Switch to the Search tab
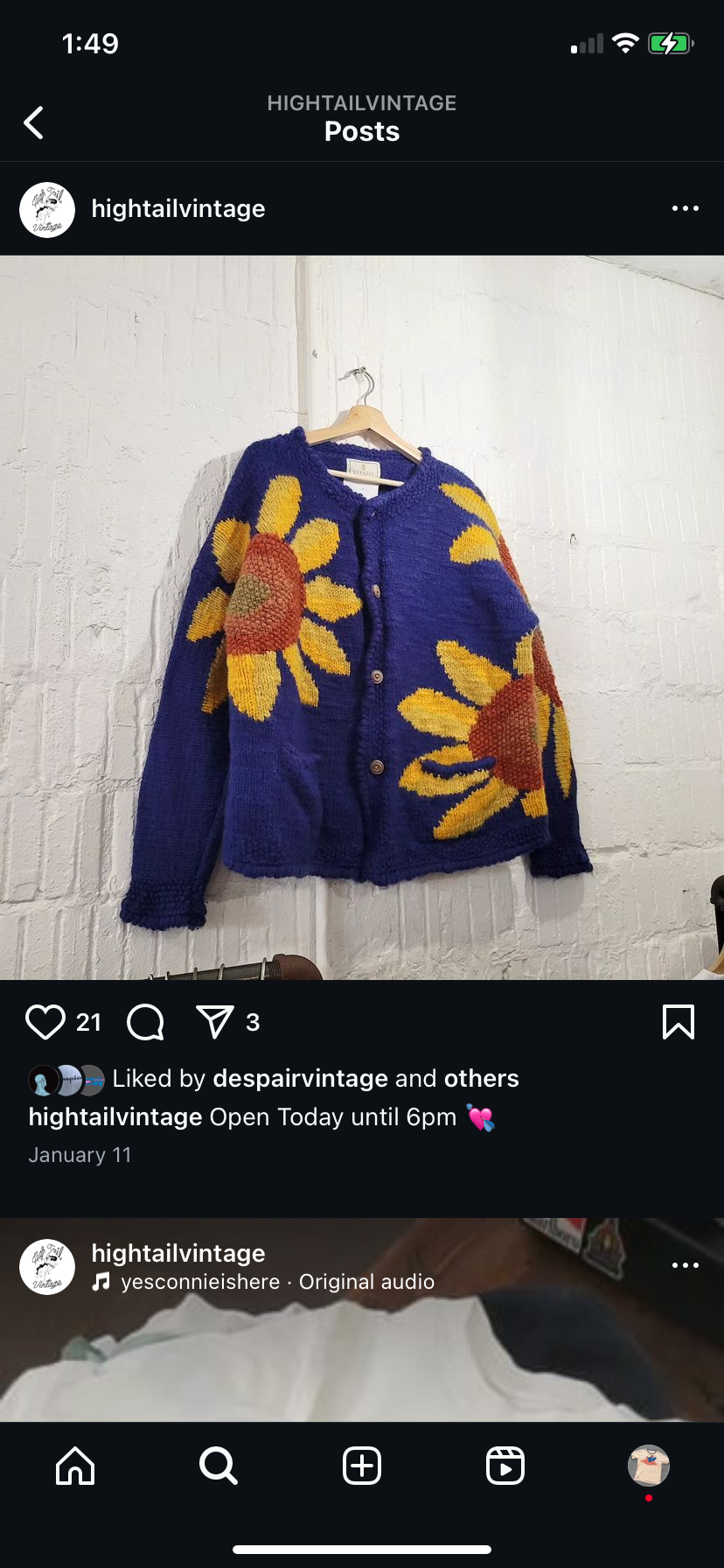Viewport: 724px width, 1568px height. pyautogui.click(x=218, y=1466)
